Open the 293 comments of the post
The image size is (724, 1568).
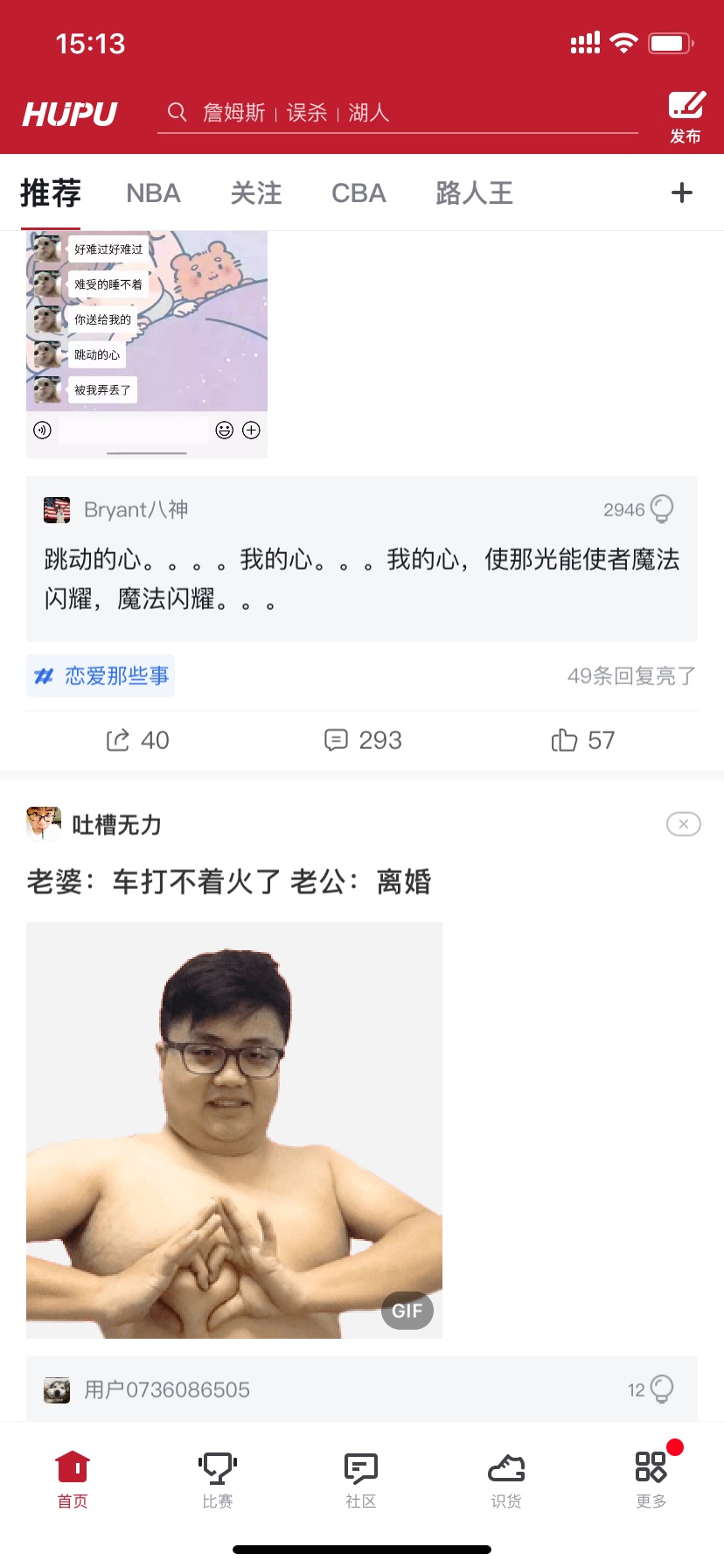click(363, 740)
